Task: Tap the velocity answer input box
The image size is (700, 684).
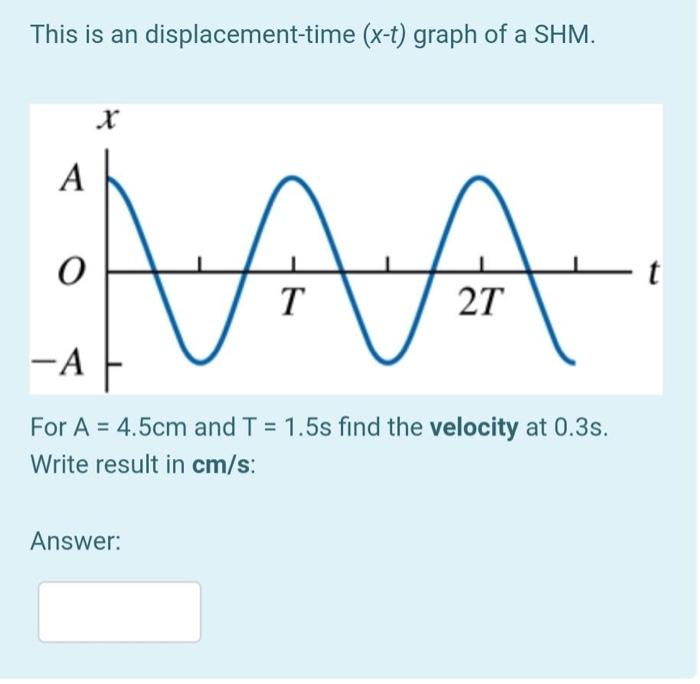Action: pos(119,611)
